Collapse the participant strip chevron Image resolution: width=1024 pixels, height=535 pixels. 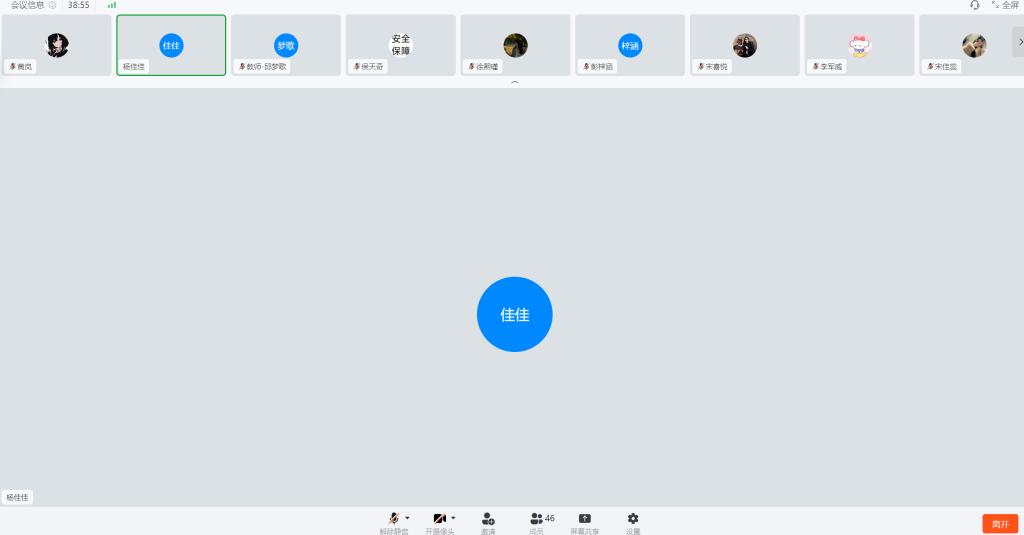(515, 83)
